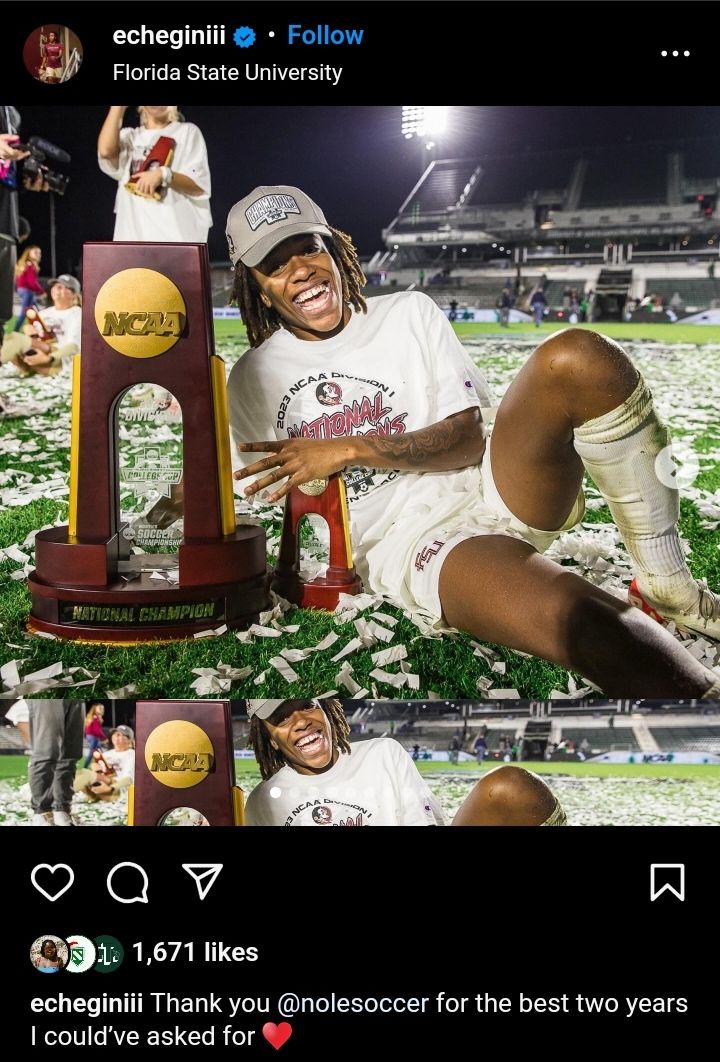Open the @nolesoccer mention in the caption

[348, 1003]
